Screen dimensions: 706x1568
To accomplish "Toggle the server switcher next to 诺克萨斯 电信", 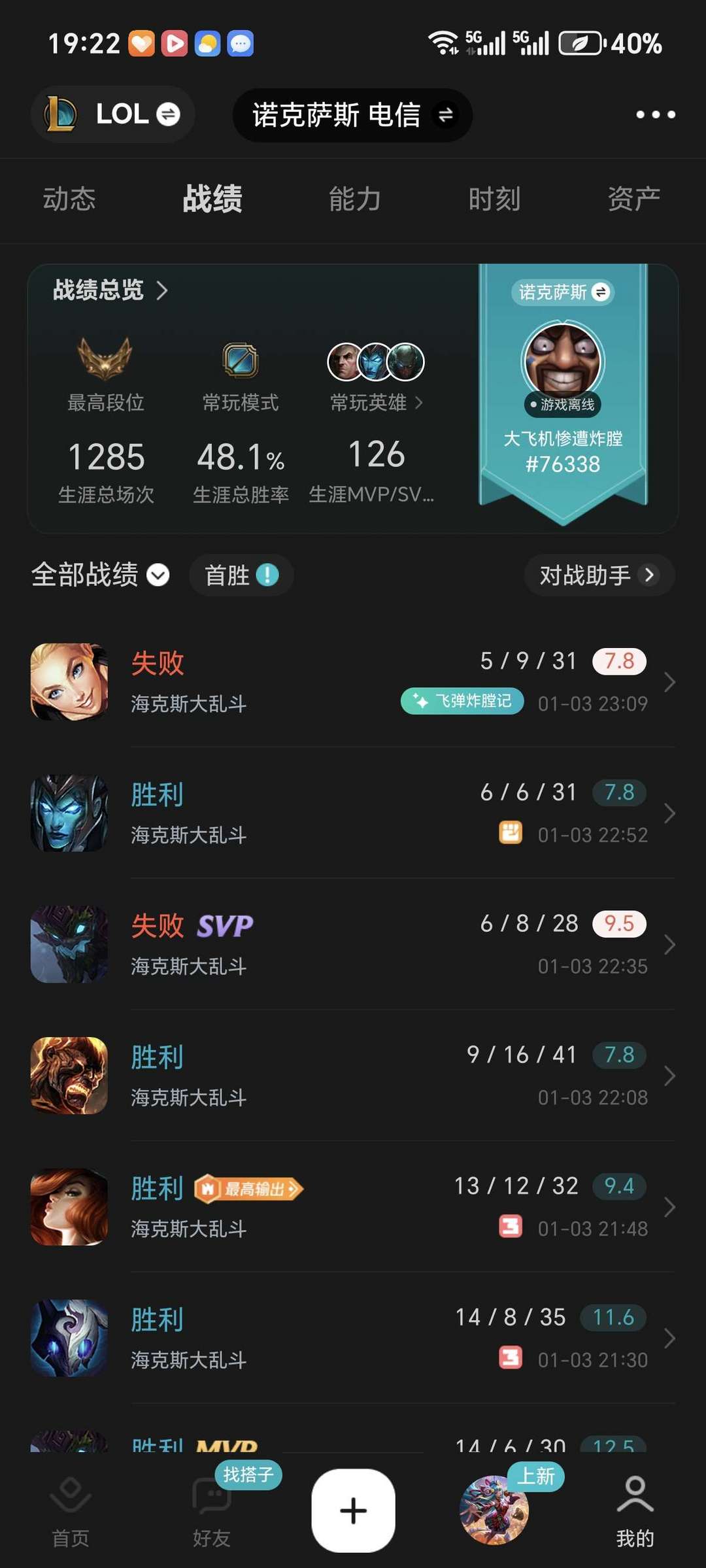I will pos(446,114).
